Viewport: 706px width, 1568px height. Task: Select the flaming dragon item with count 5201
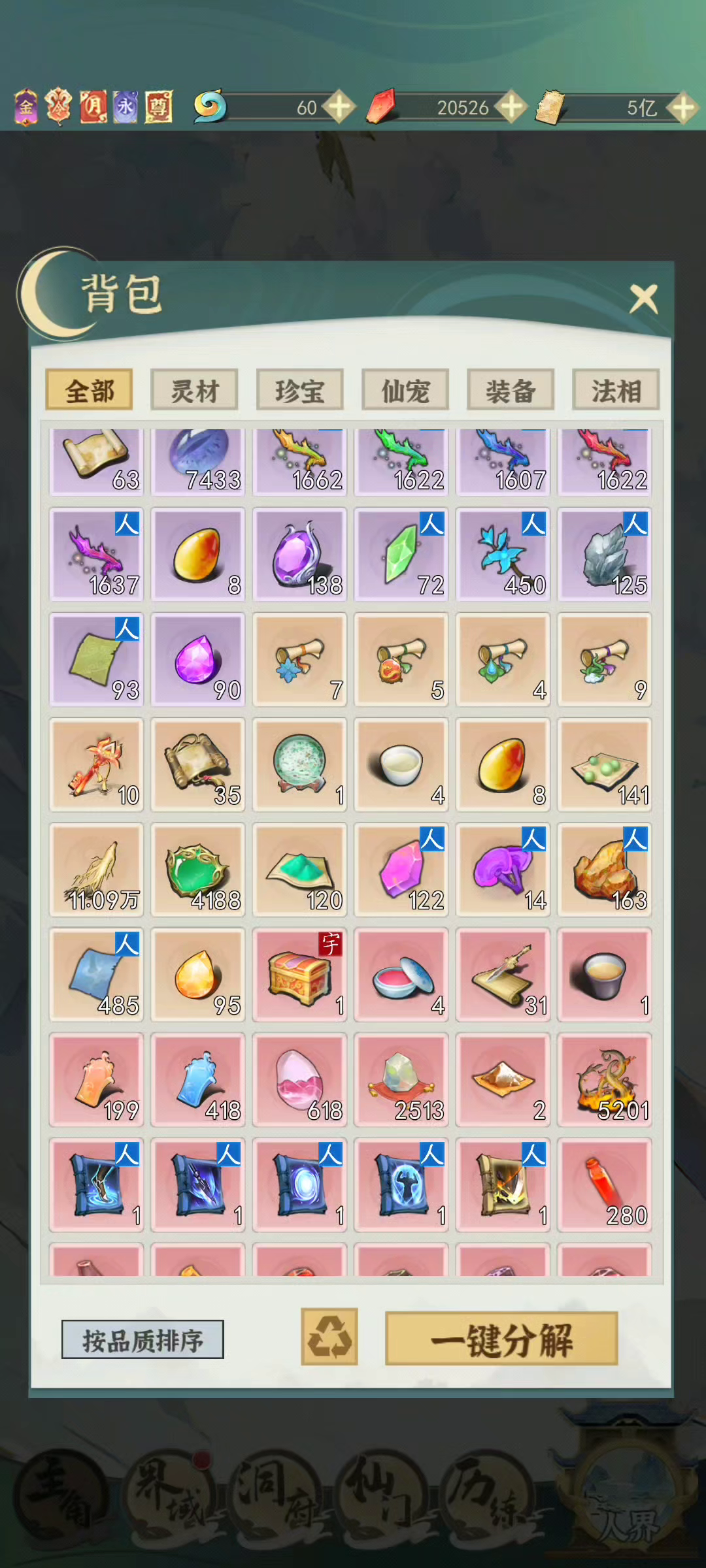[x=605, y=1080]
